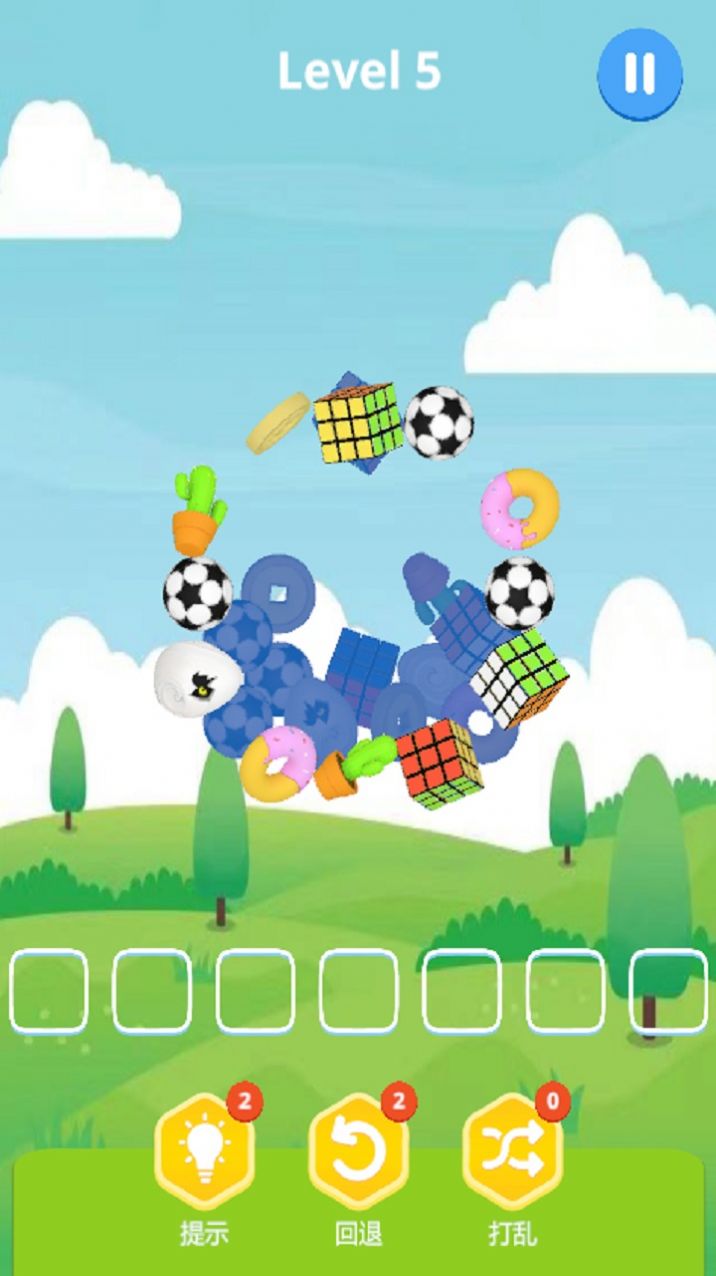The height and width of the screenshot is (1276, 716).
Task: Pick the Rubik's cube with yellow face on top
Action: (357, 423)
